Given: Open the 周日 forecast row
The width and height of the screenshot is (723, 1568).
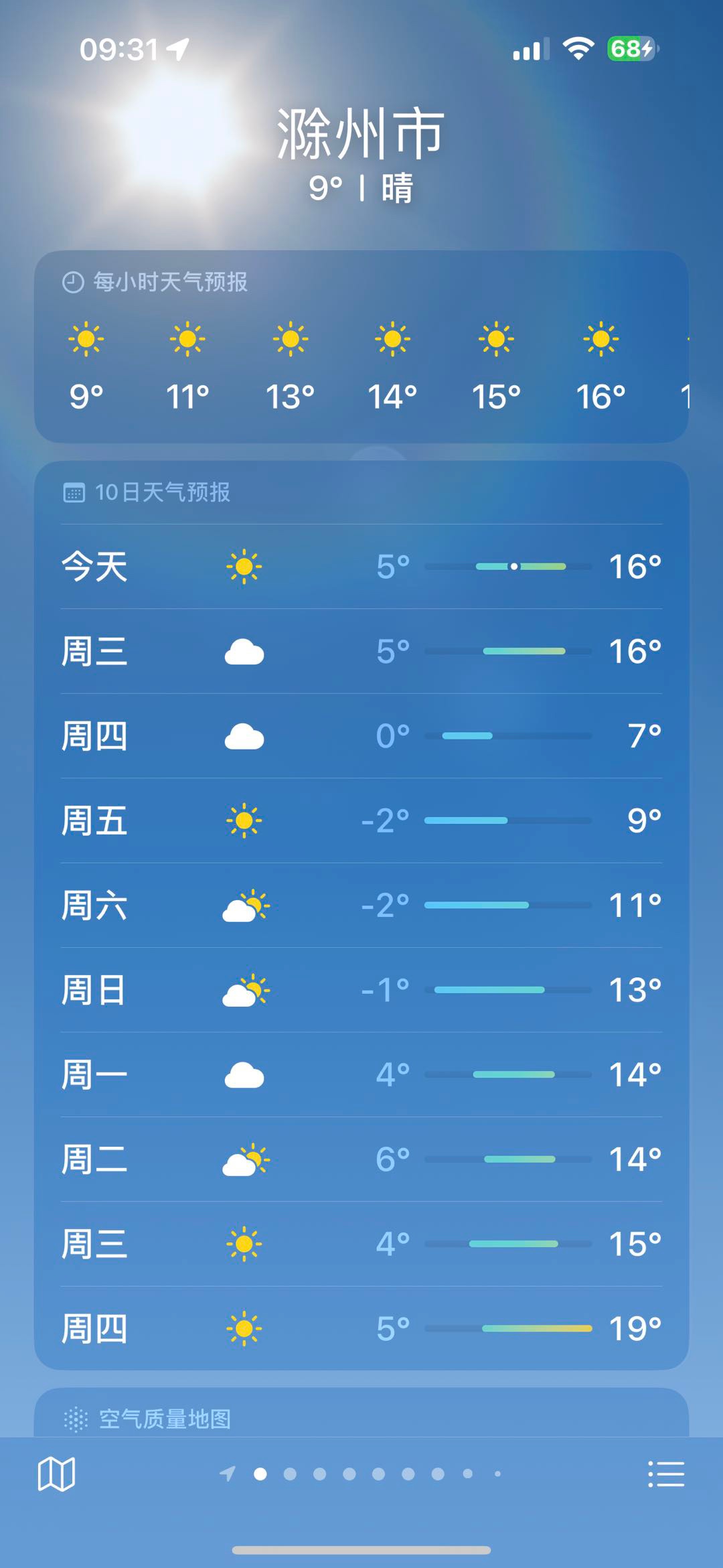Looking at the screenshot, I should pyautogui.click(x=361, y=990).
